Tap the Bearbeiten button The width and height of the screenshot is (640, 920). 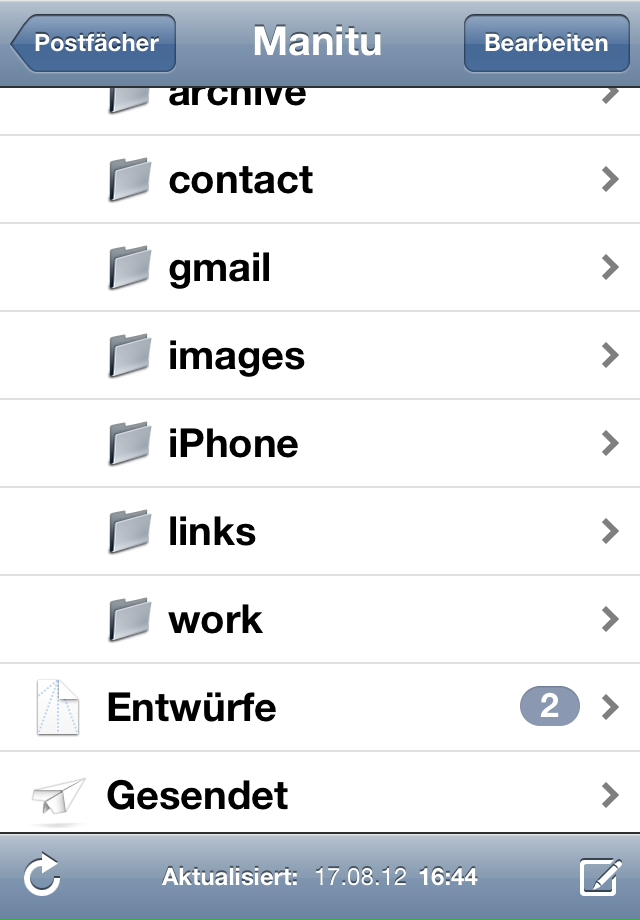click(x=546, y=43)
